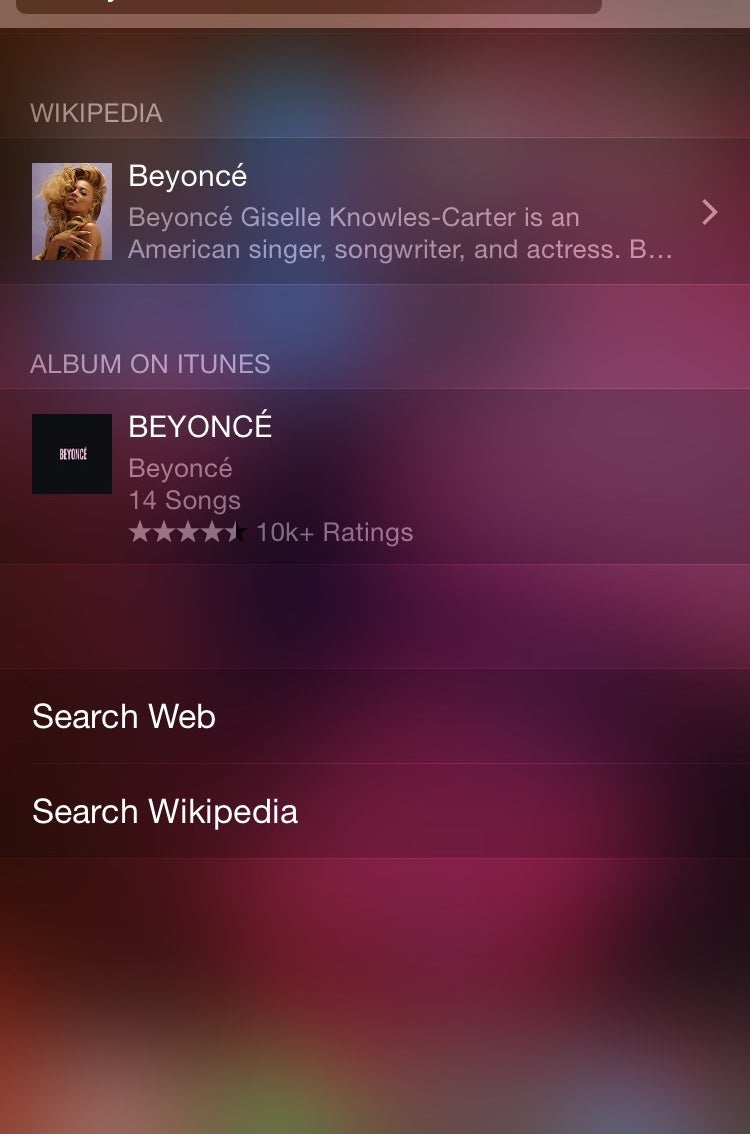Open the Beyoncé Wikipedia result
The height and width of the screenshot is (1134, 750).
click(375, 212)
